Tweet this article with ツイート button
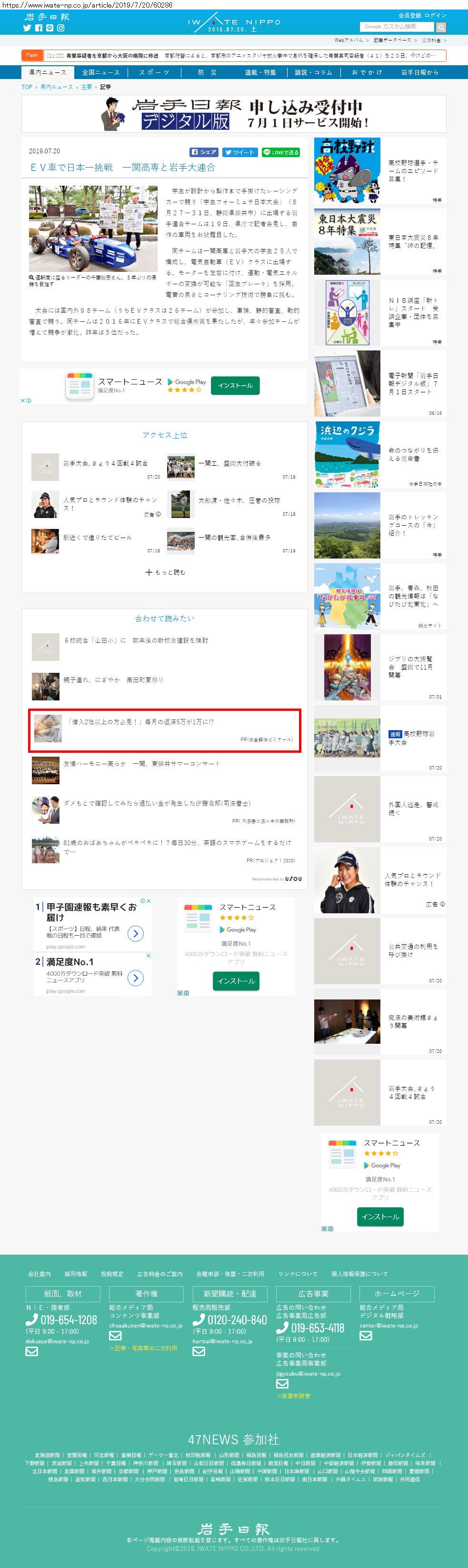 click(x=239, y=152)
